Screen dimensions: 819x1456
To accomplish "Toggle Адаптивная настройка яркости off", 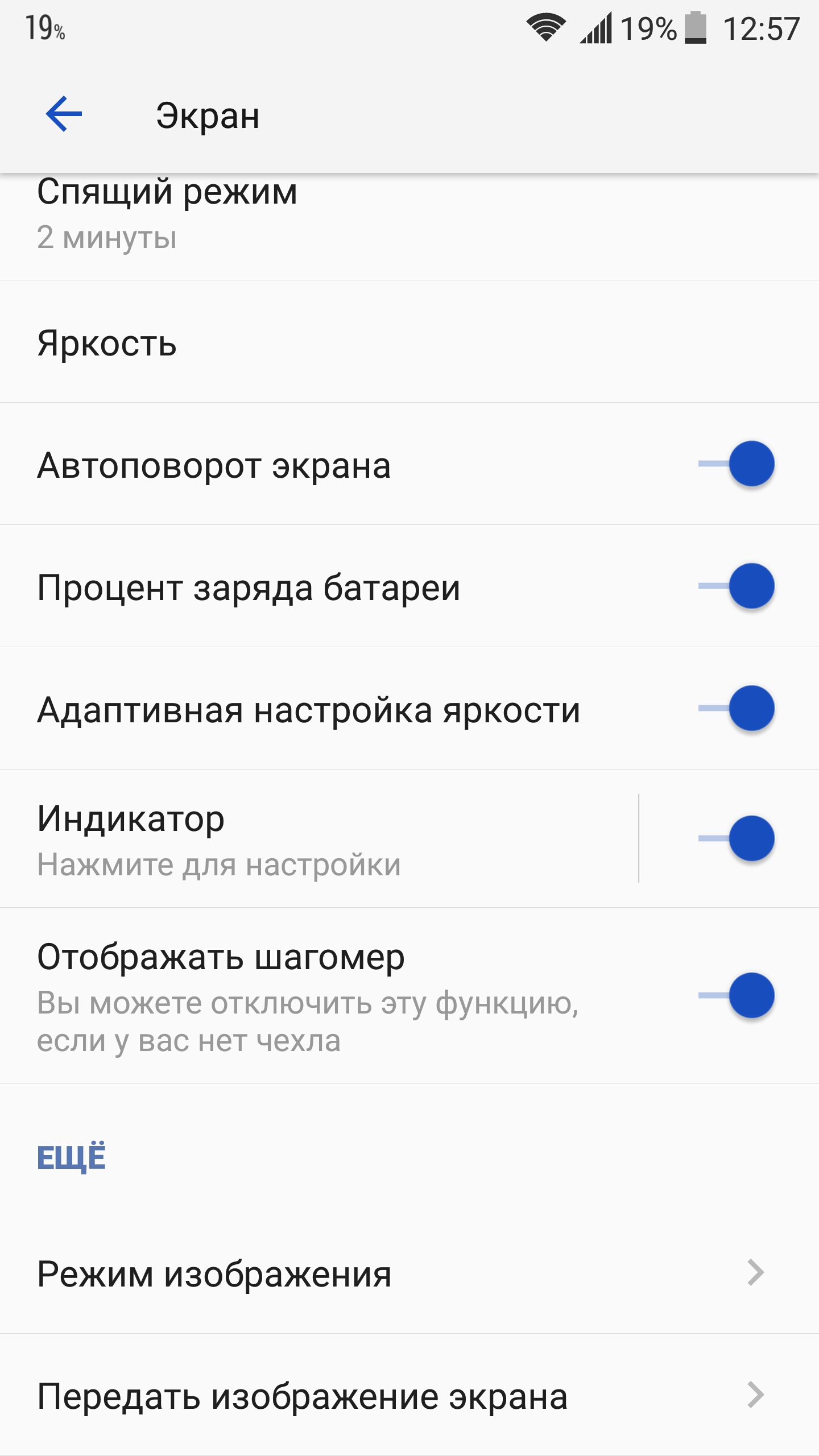I will point(736,709).
